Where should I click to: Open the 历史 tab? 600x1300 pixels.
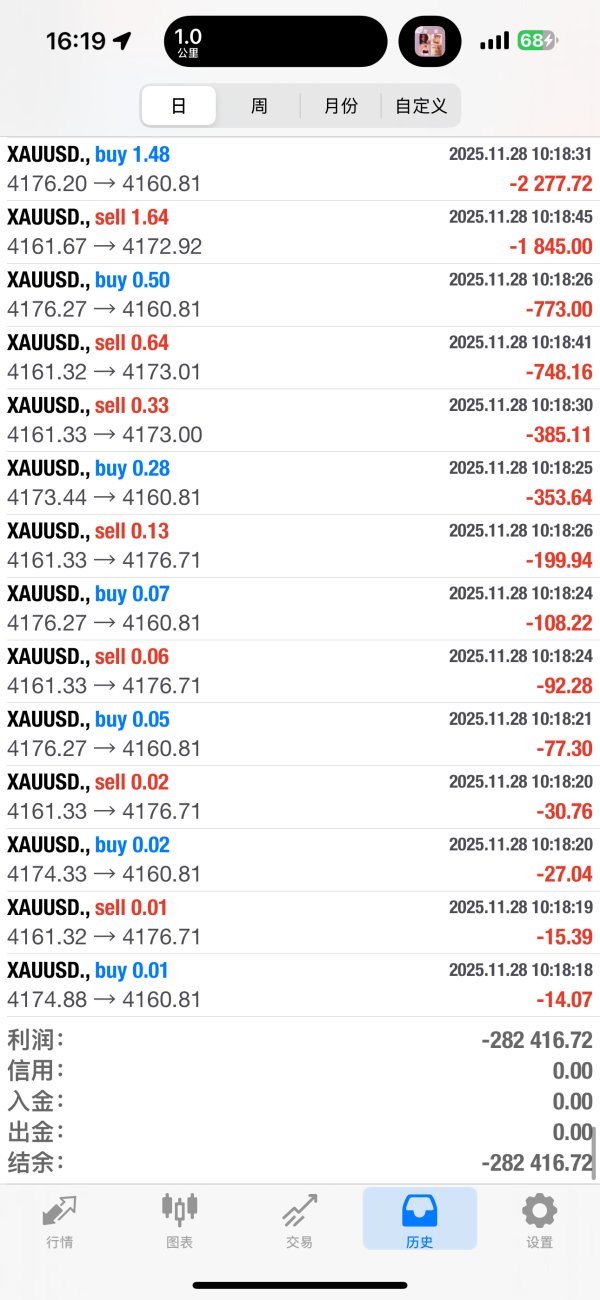coord(419,1220)
